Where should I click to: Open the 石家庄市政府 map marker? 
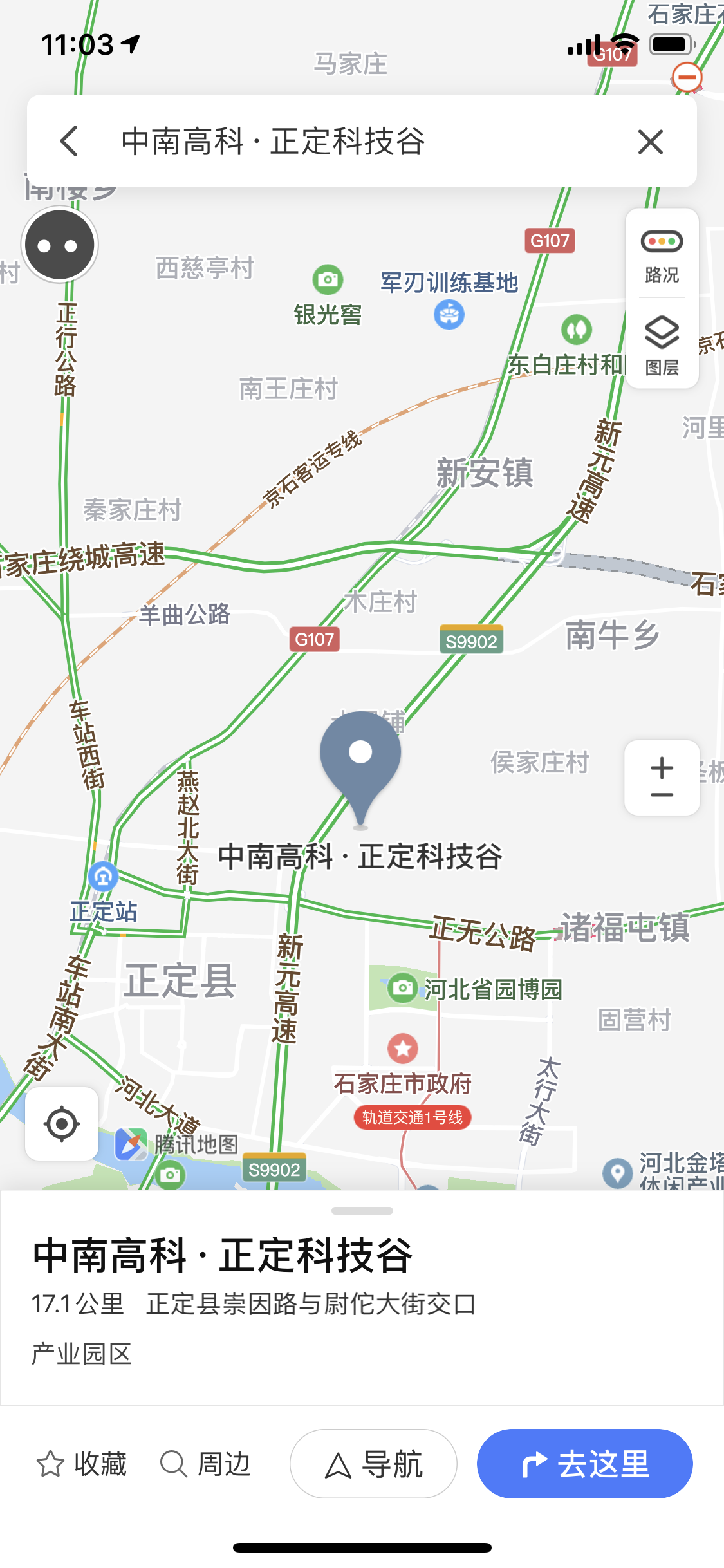tap(403, 1049)
